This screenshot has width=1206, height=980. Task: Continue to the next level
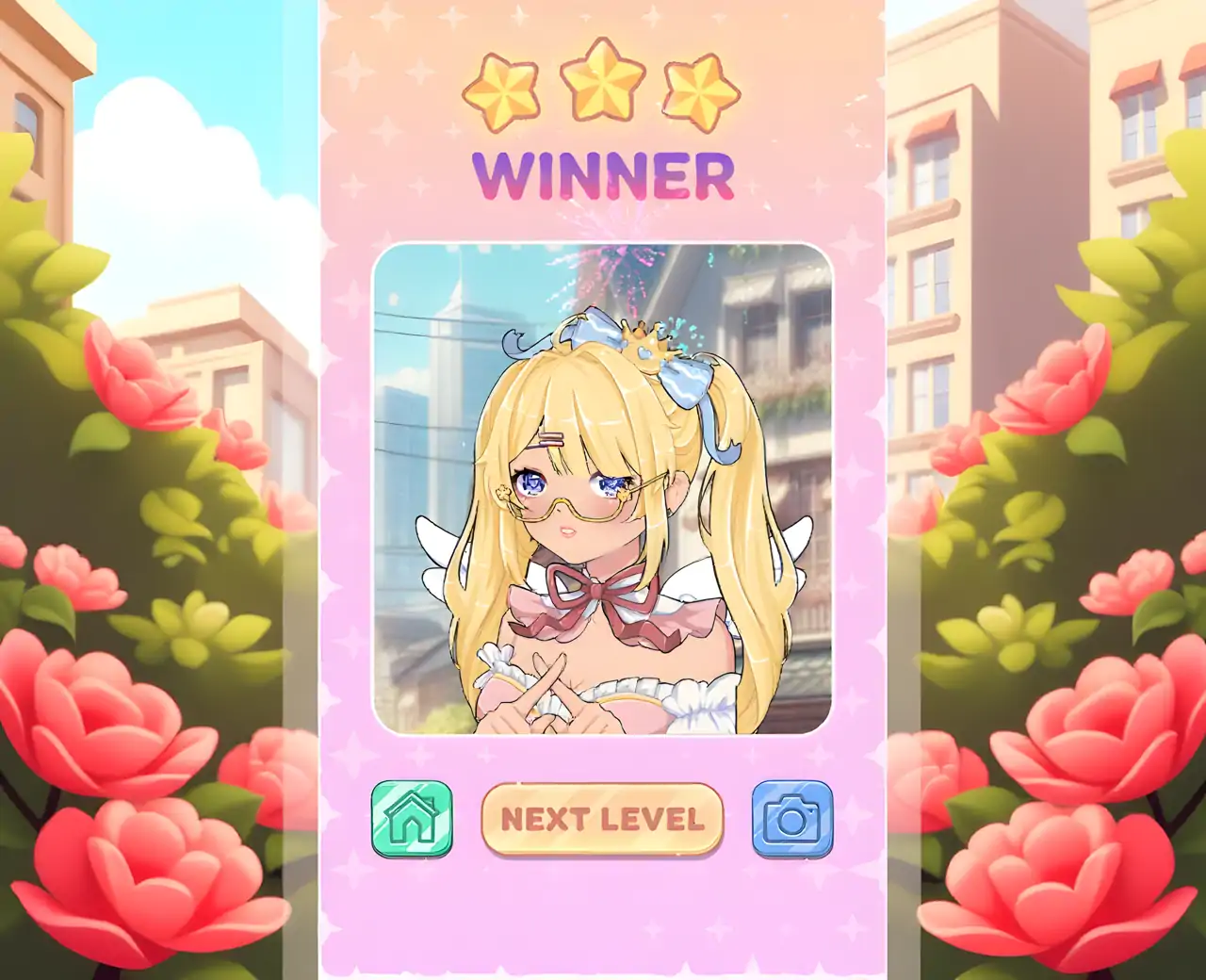click(602, 819)
